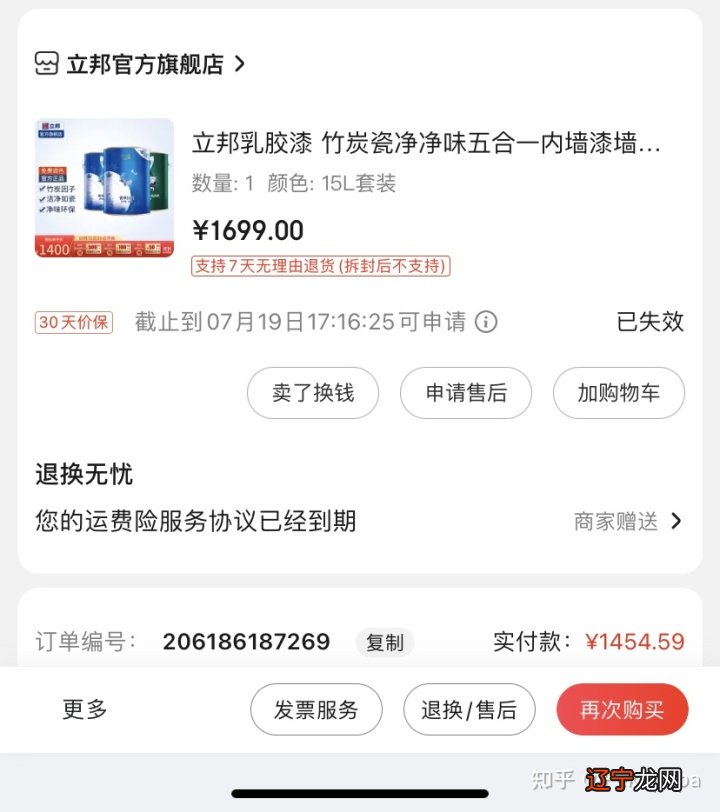Viewport: 720px width, 812px height.
Task: Click the 复制 button to copy order number
Action: click(386, 643)
